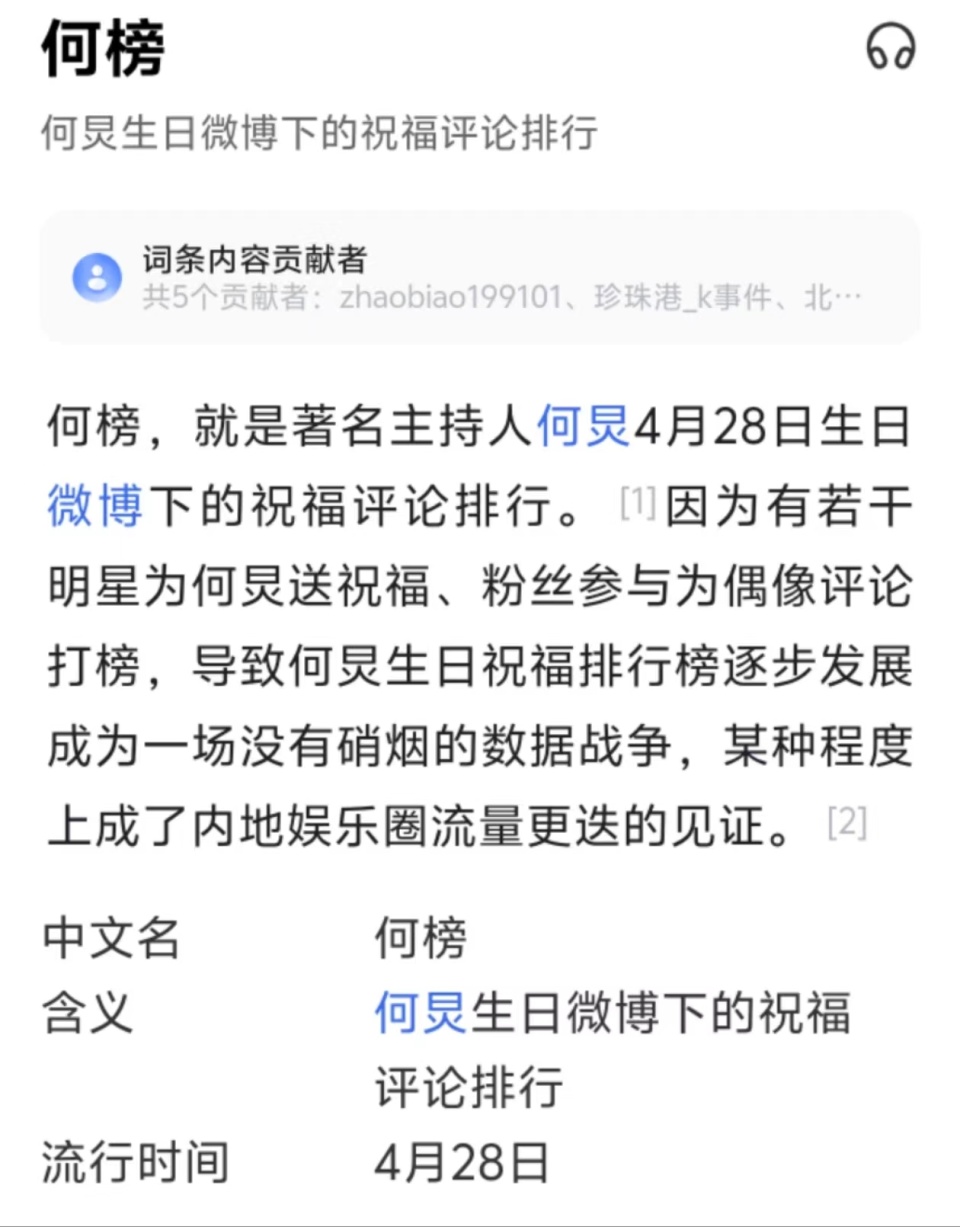
Task: Click the 中文名 field label
Action: tap(109, 938)
